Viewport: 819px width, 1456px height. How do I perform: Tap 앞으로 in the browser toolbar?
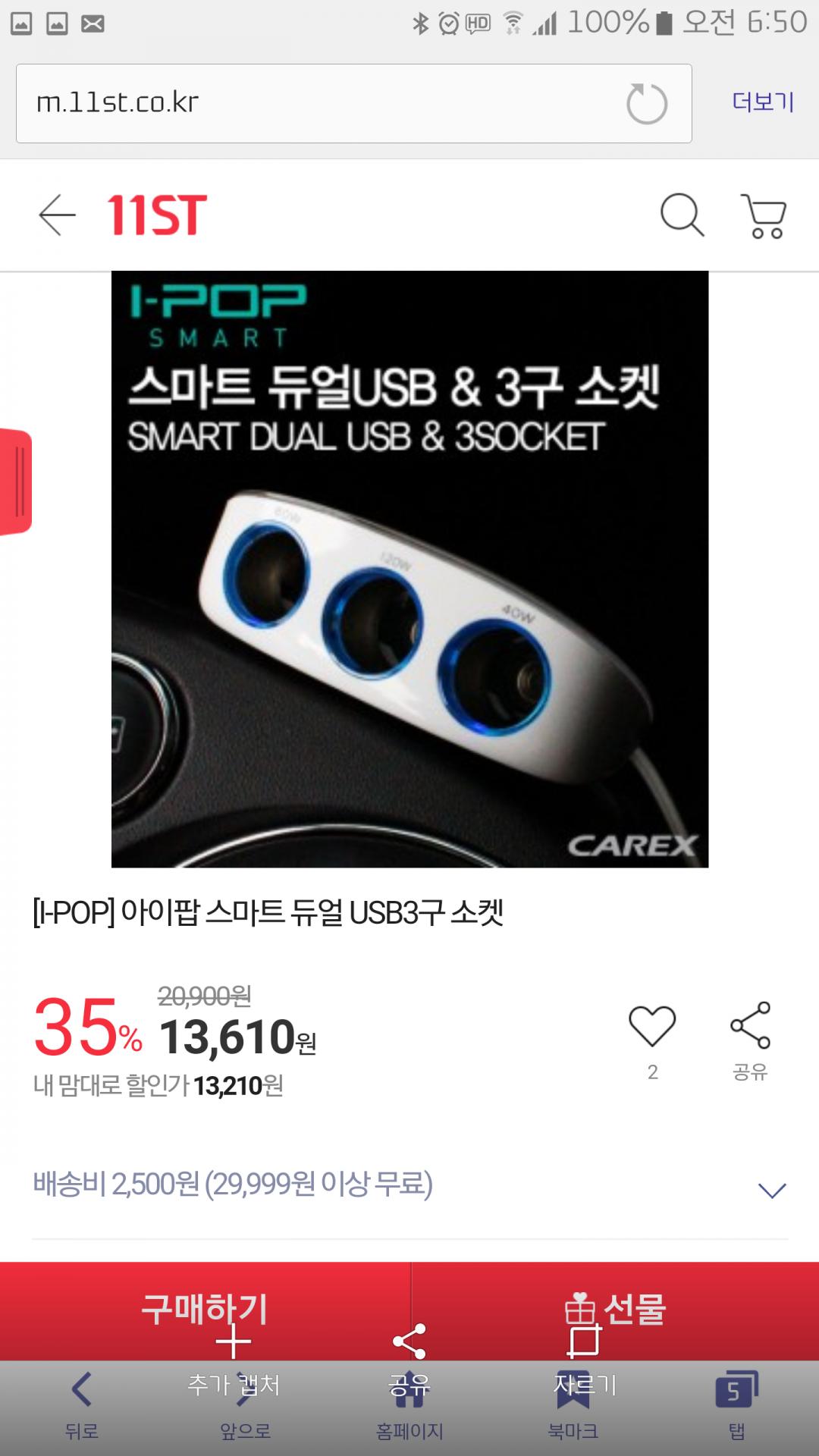point(246,1408)
